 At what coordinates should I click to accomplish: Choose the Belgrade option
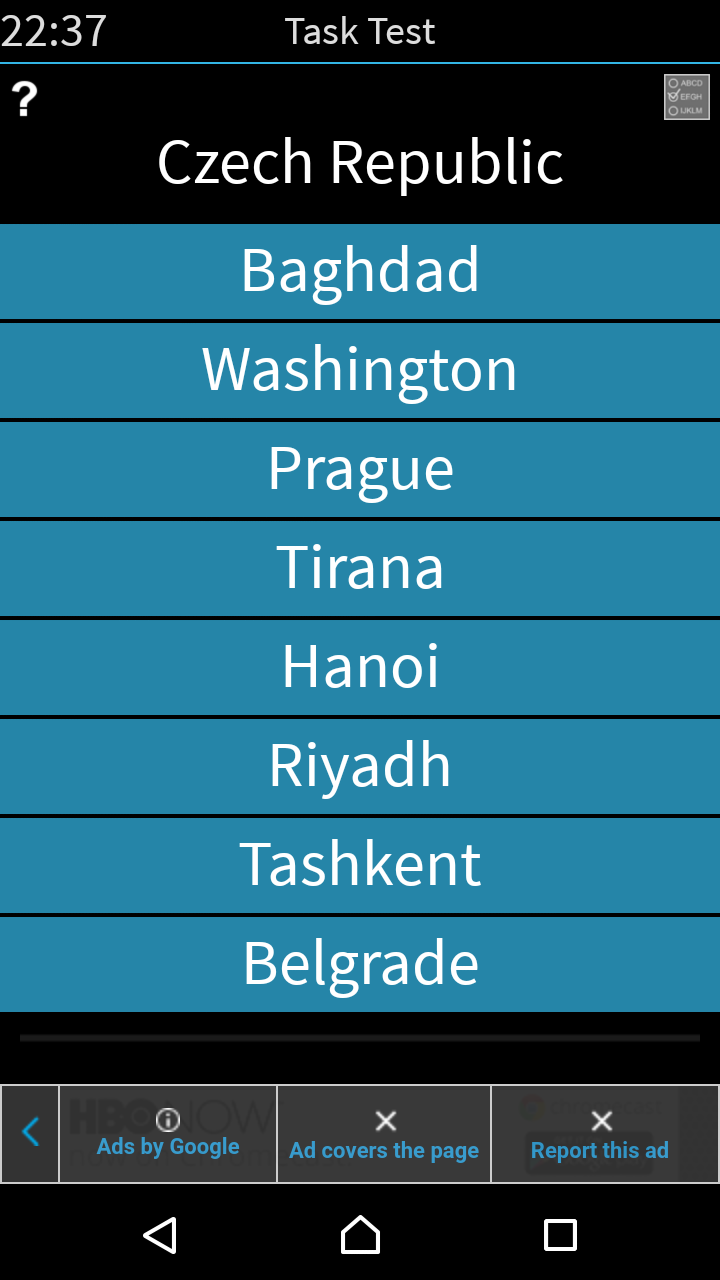360,964
